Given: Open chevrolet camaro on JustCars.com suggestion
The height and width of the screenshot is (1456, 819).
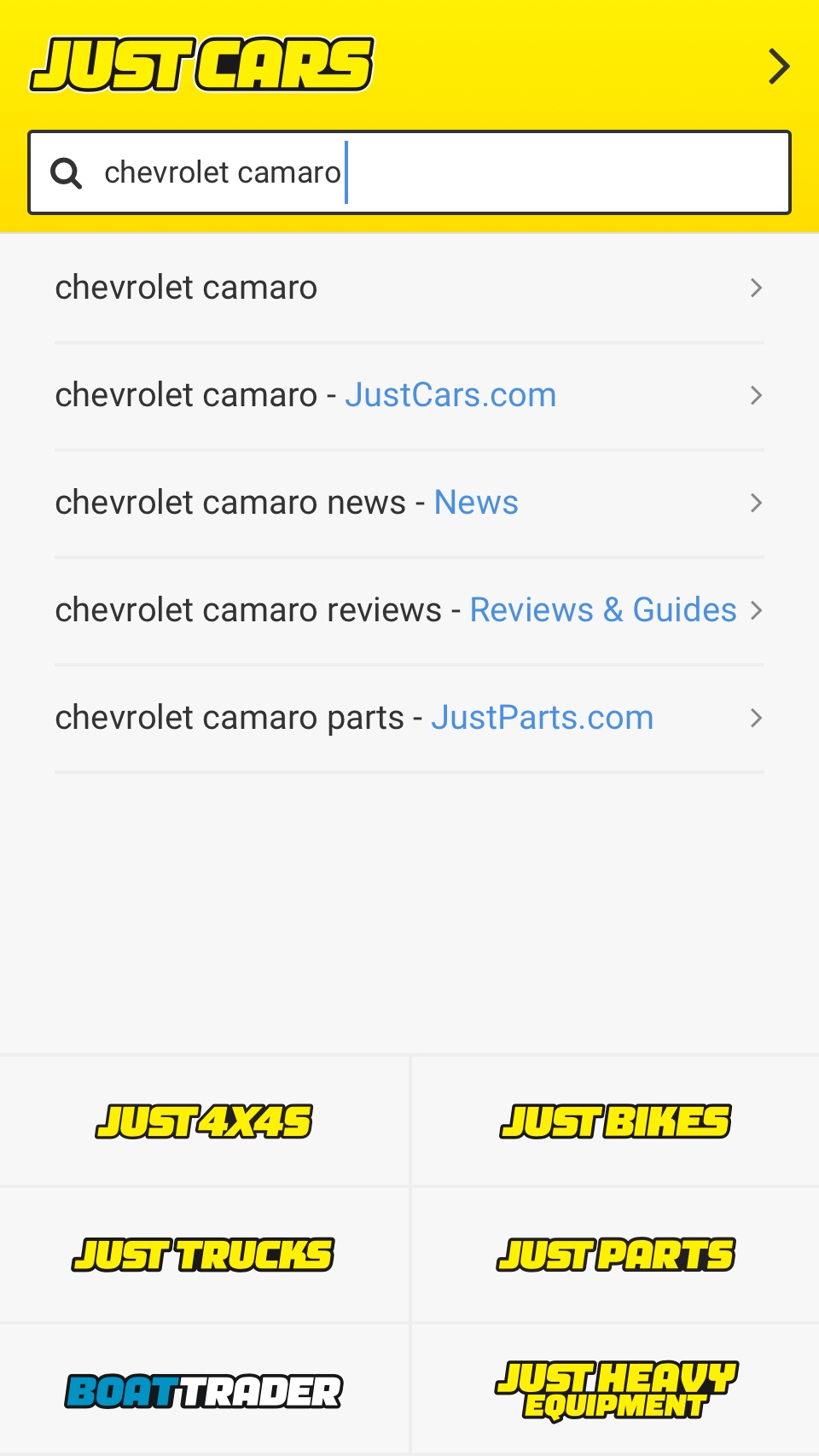Looking at the screenshot, I should 409,396.
